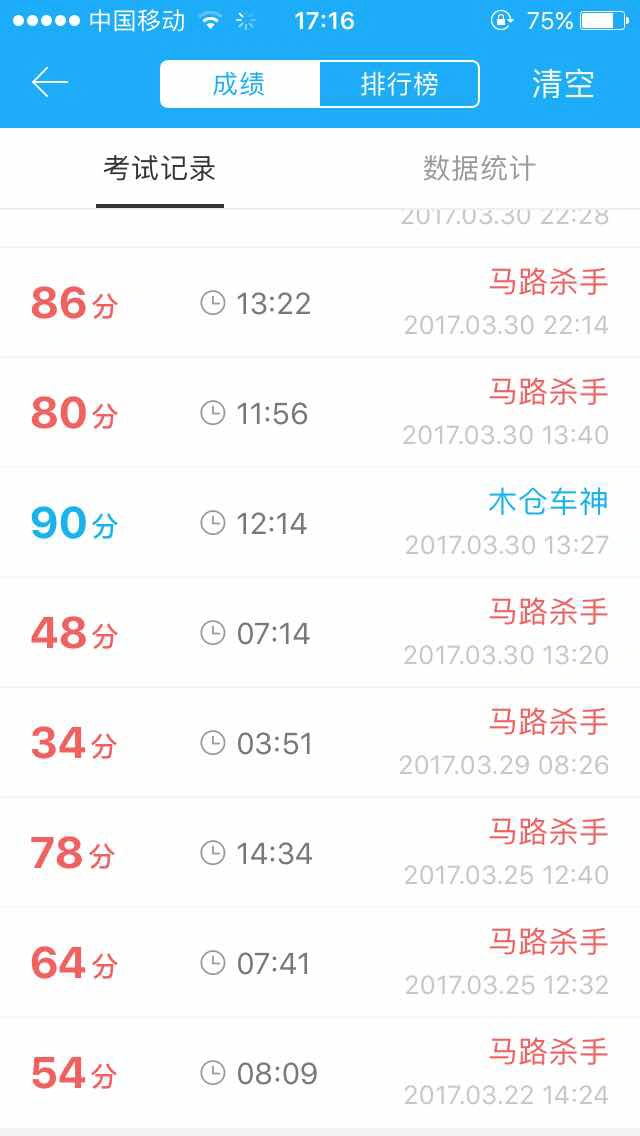Open the 54分 exam record
640x1136 pixels.
[320, 1073]
